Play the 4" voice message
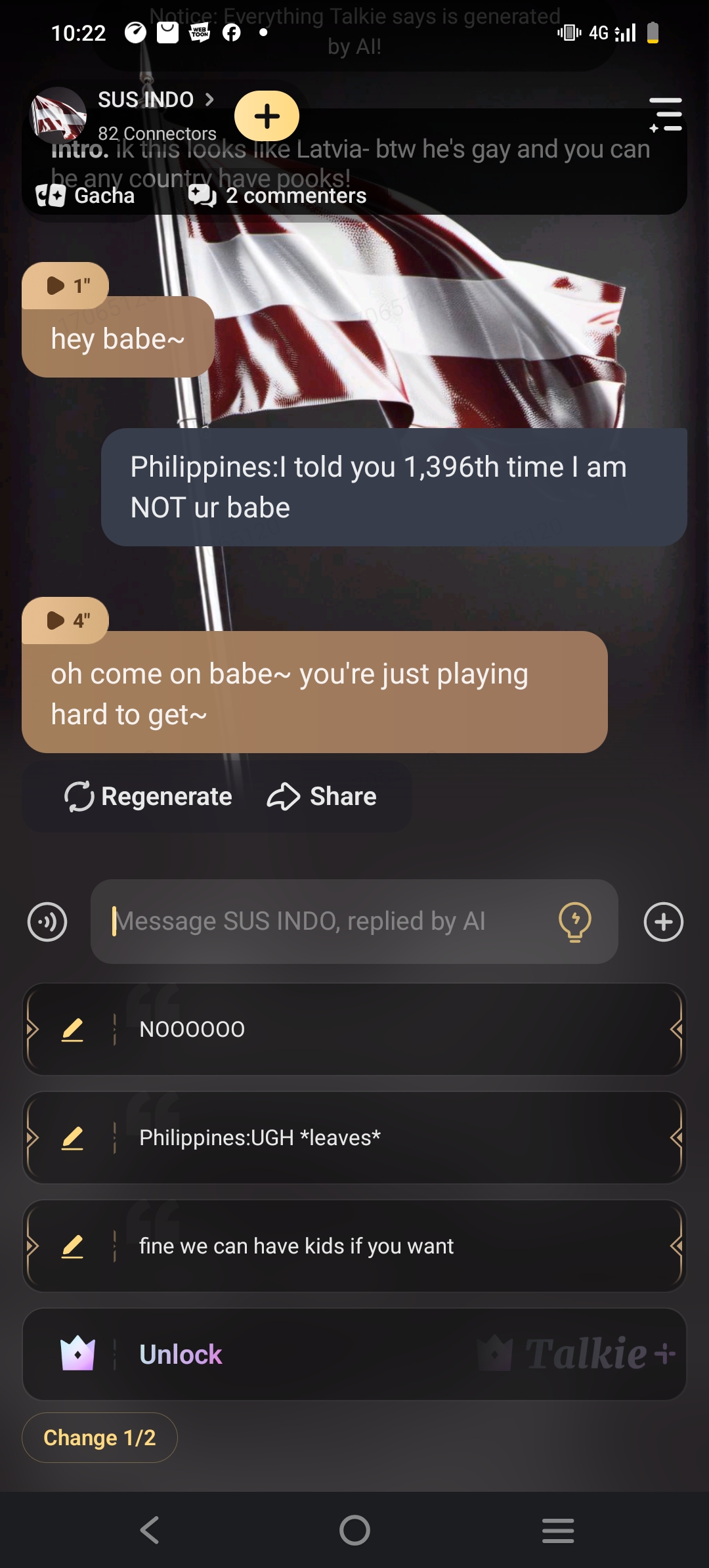 click(66, 621)
